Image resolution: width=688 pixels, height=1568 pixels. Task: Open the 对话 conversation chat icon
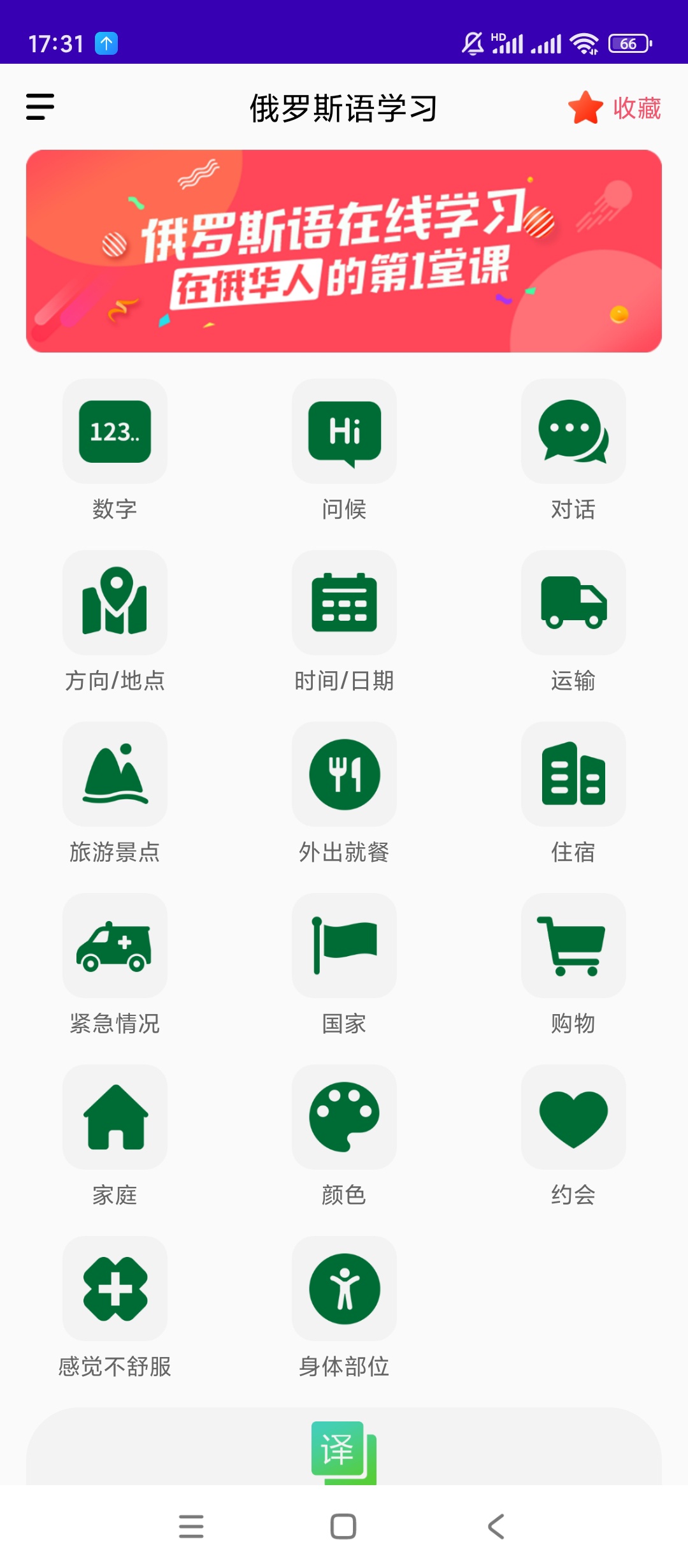(573, 432)
